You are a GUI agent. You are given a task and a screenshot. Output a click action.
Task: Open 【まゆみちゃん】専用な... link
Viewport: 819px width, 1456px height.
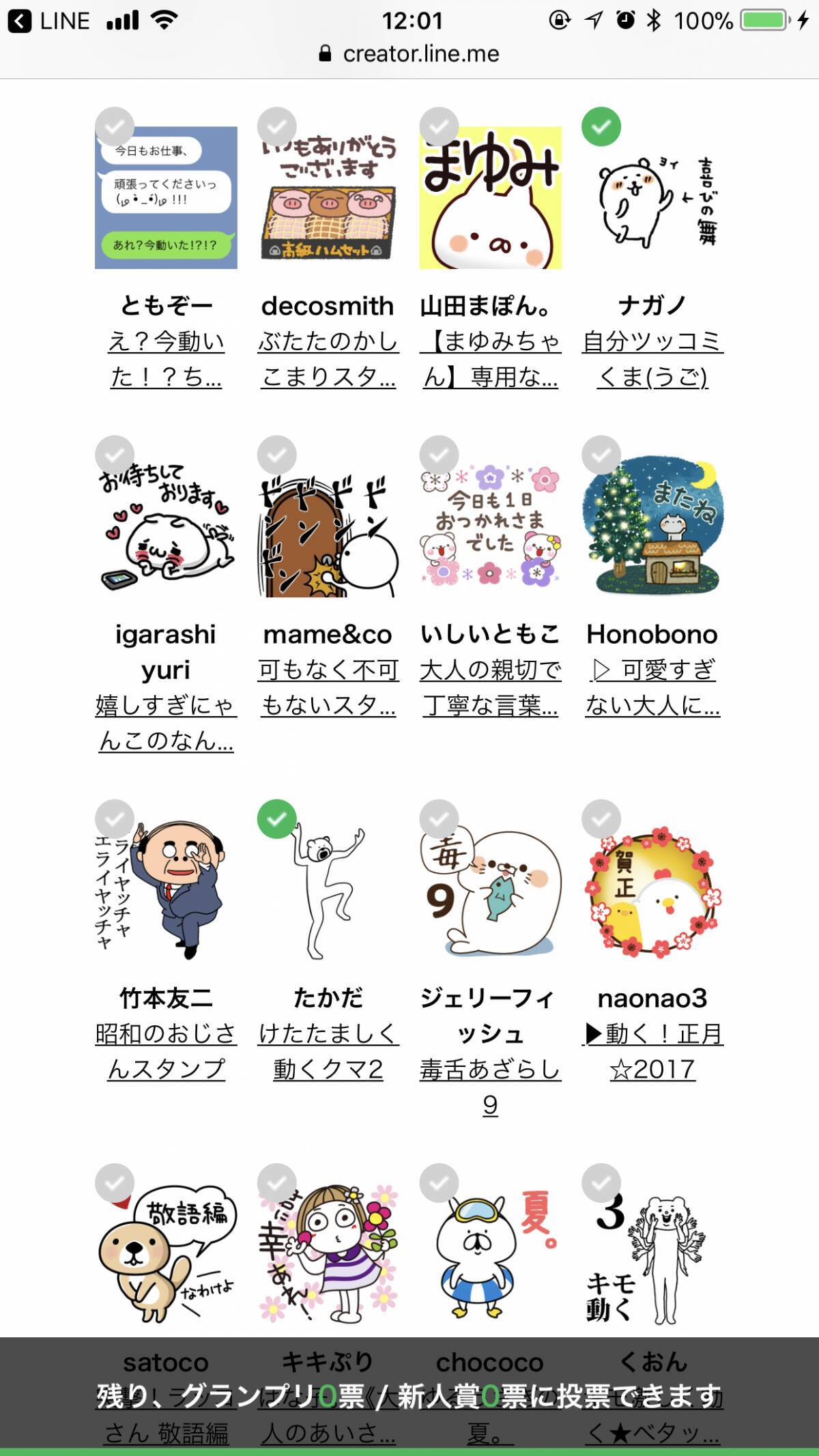(490, 358)
